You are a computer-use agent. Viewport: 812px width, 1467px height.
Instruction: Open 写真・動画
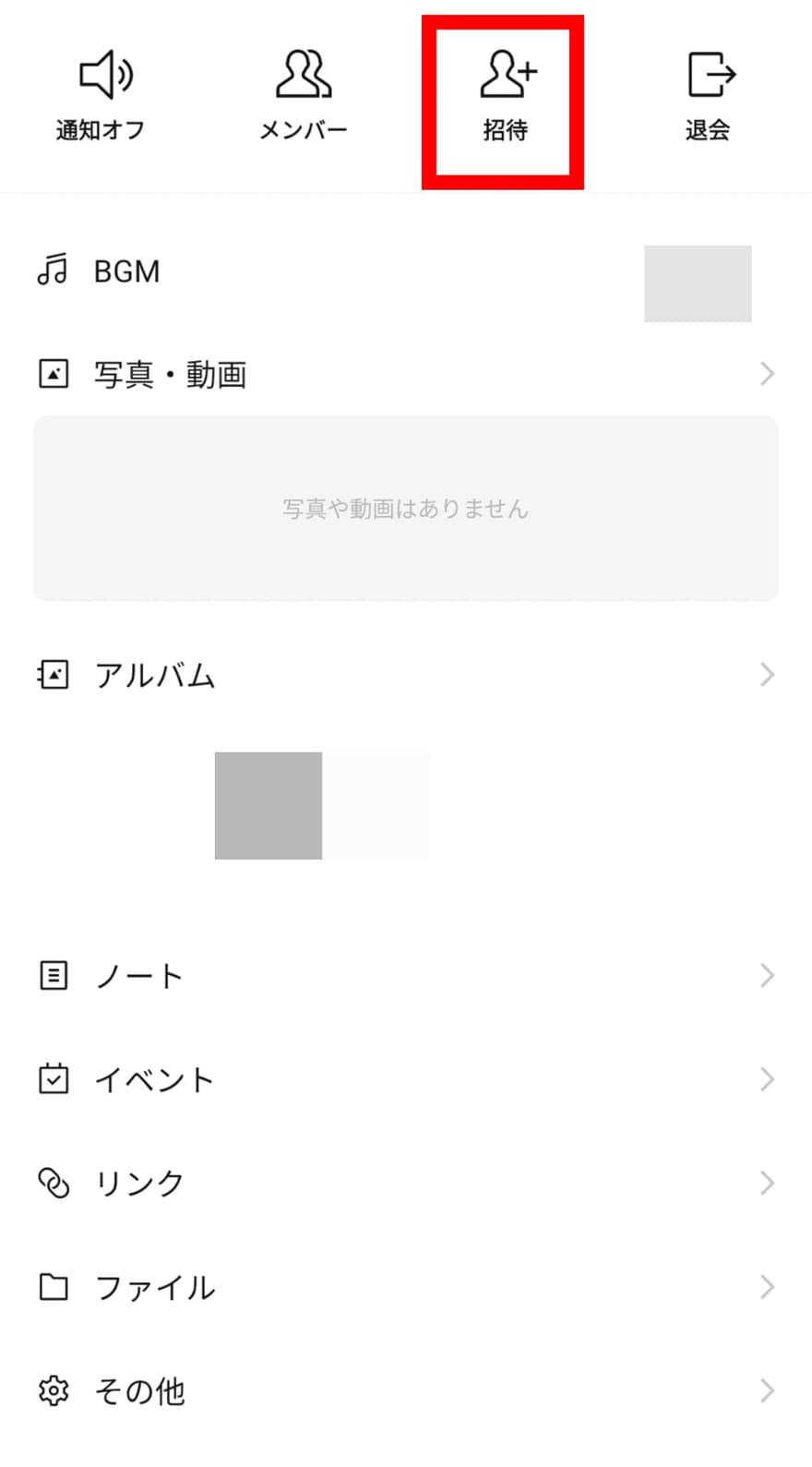[170, 375]
